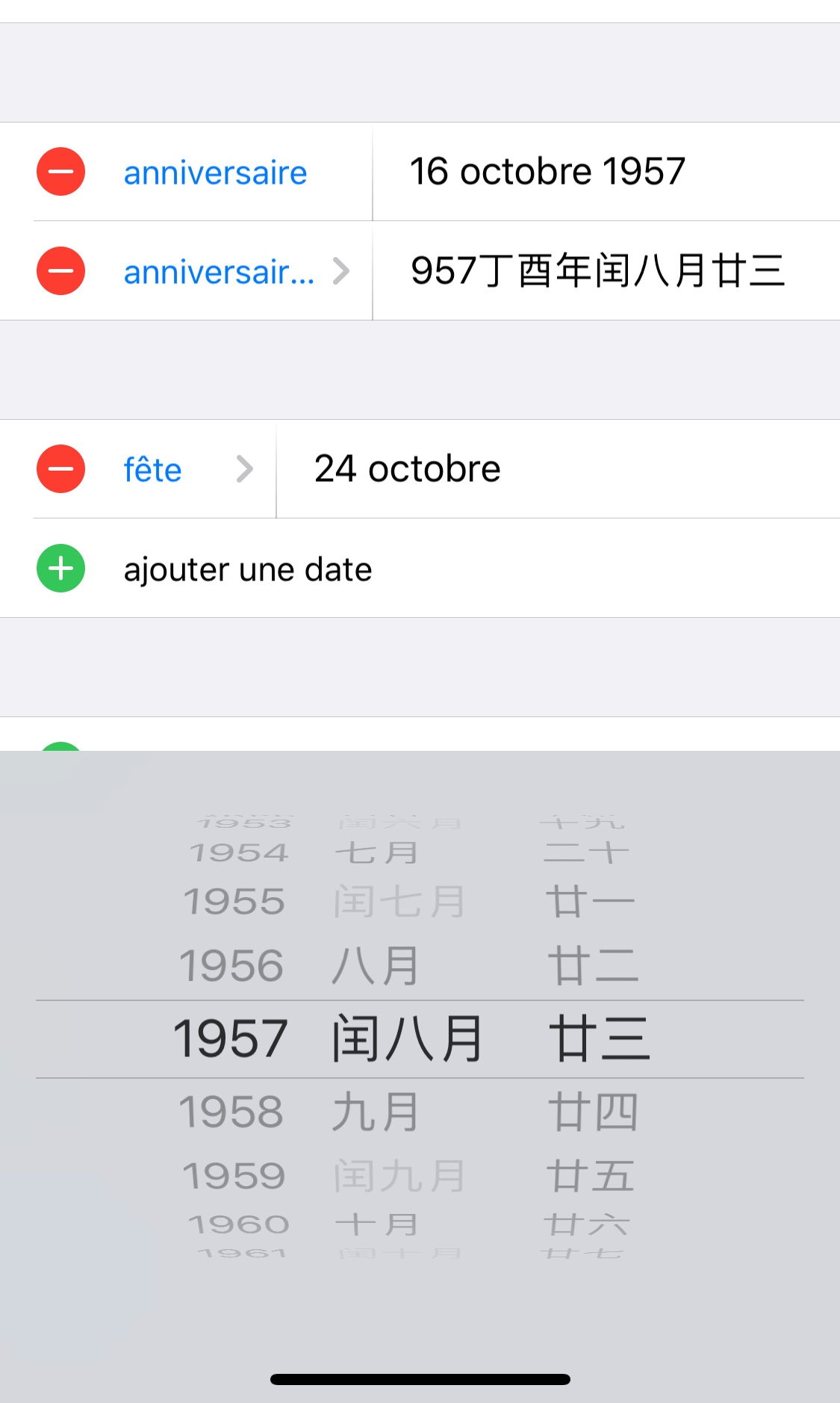Change the label of the Chinese anniversaire

point(233,272)
